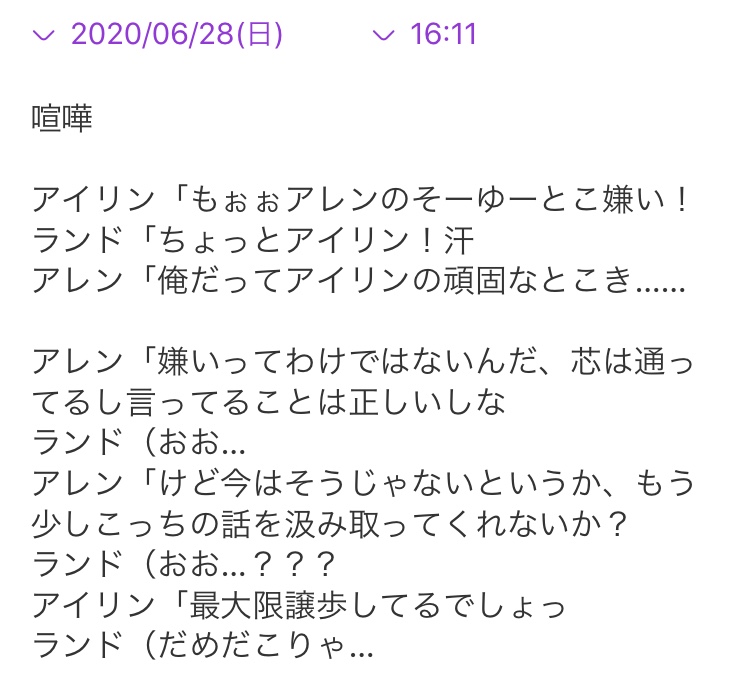Image resolution: width=750 pixels, height=689 pixels.
Task: Open the 16:11 time picker
Action: click(426, 35)
